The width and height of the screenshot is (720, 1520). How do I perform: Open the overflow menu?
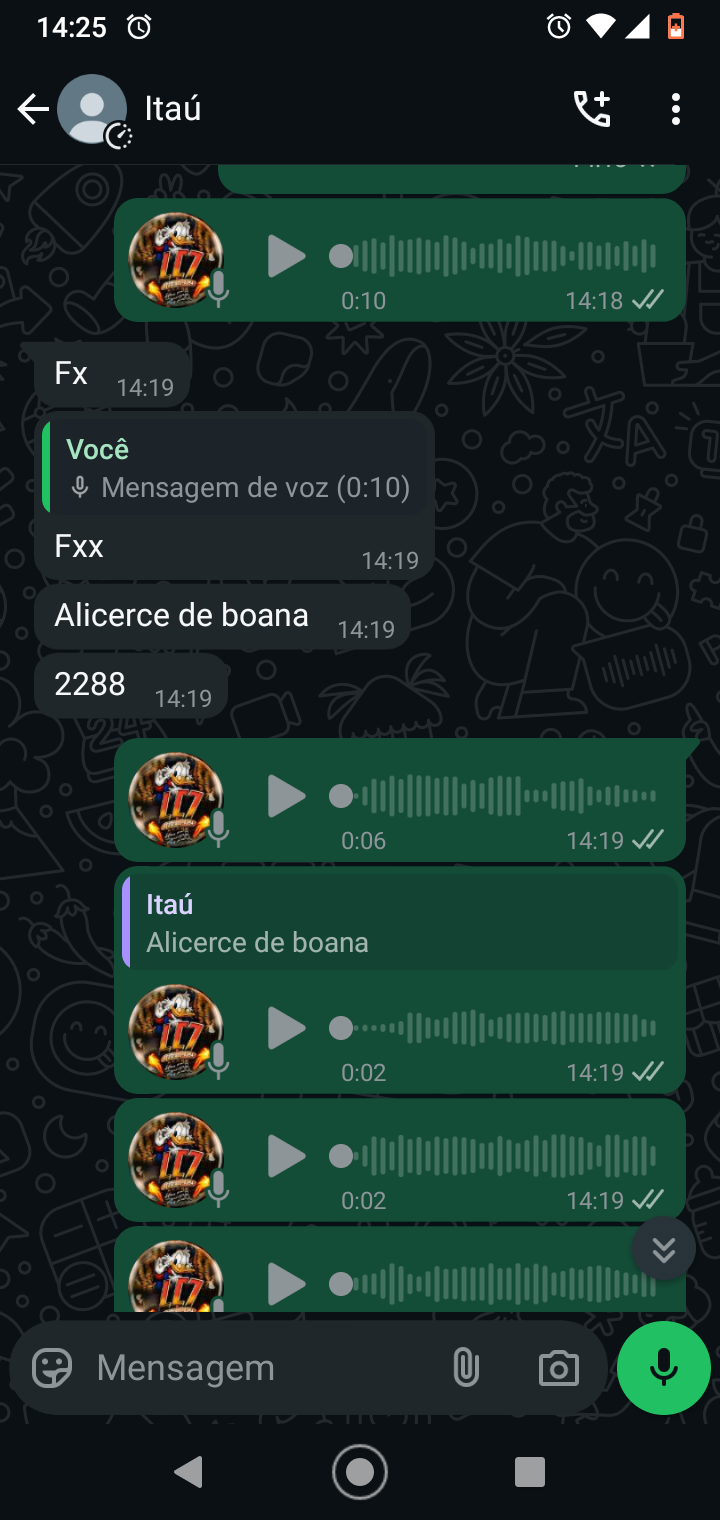[x=676, y=109]
